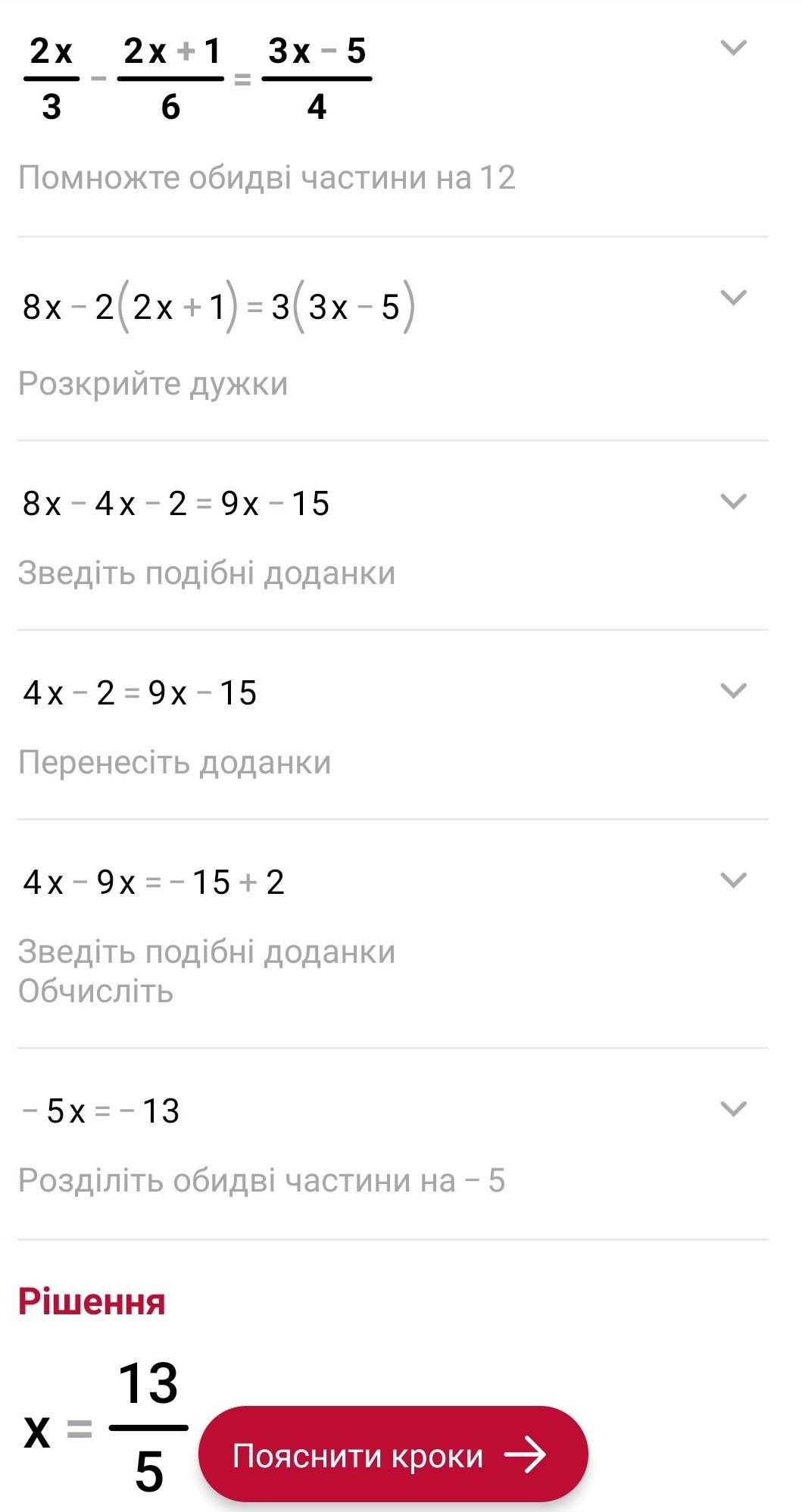Expand the 'Перенесіть доданки' step
The image size is (802, 1512).
coord(733,691)
